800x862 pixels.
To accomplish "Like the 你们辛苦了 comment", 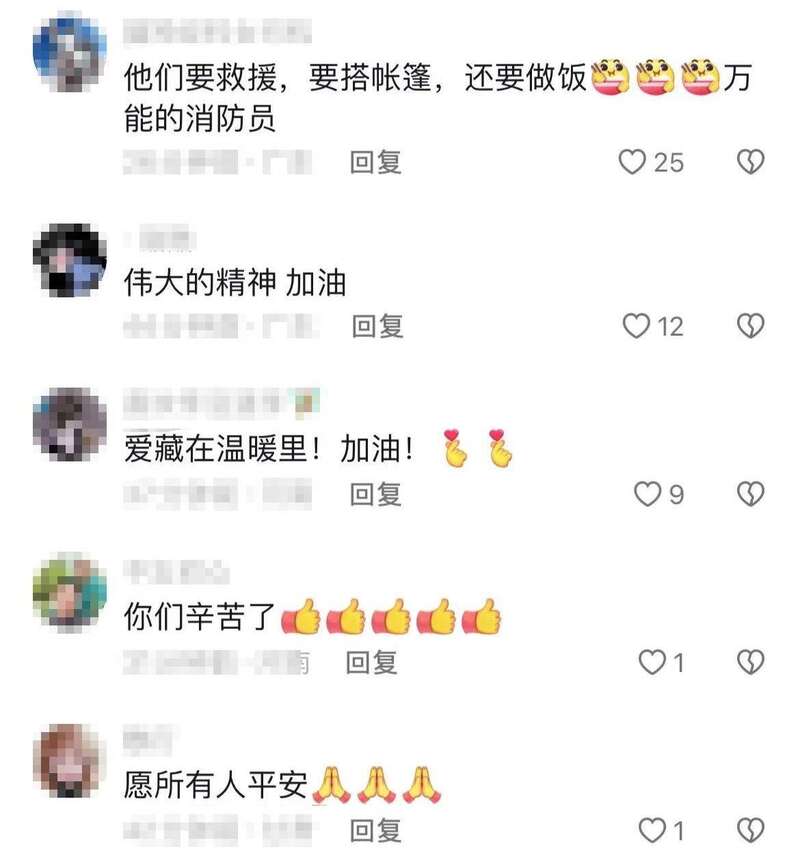I will tap(652, 661).
